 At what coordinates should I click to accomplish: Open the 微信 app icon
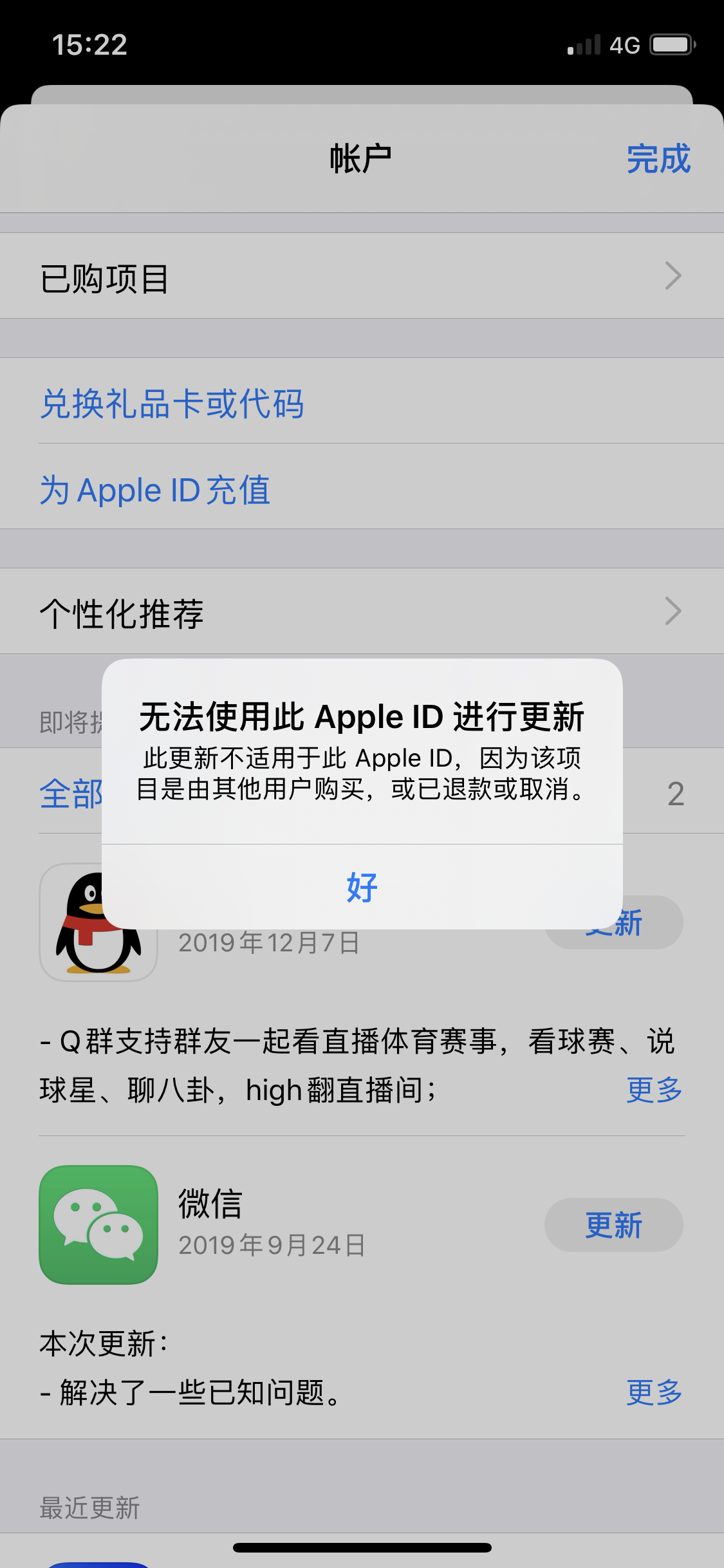(x=98, y=1225)
